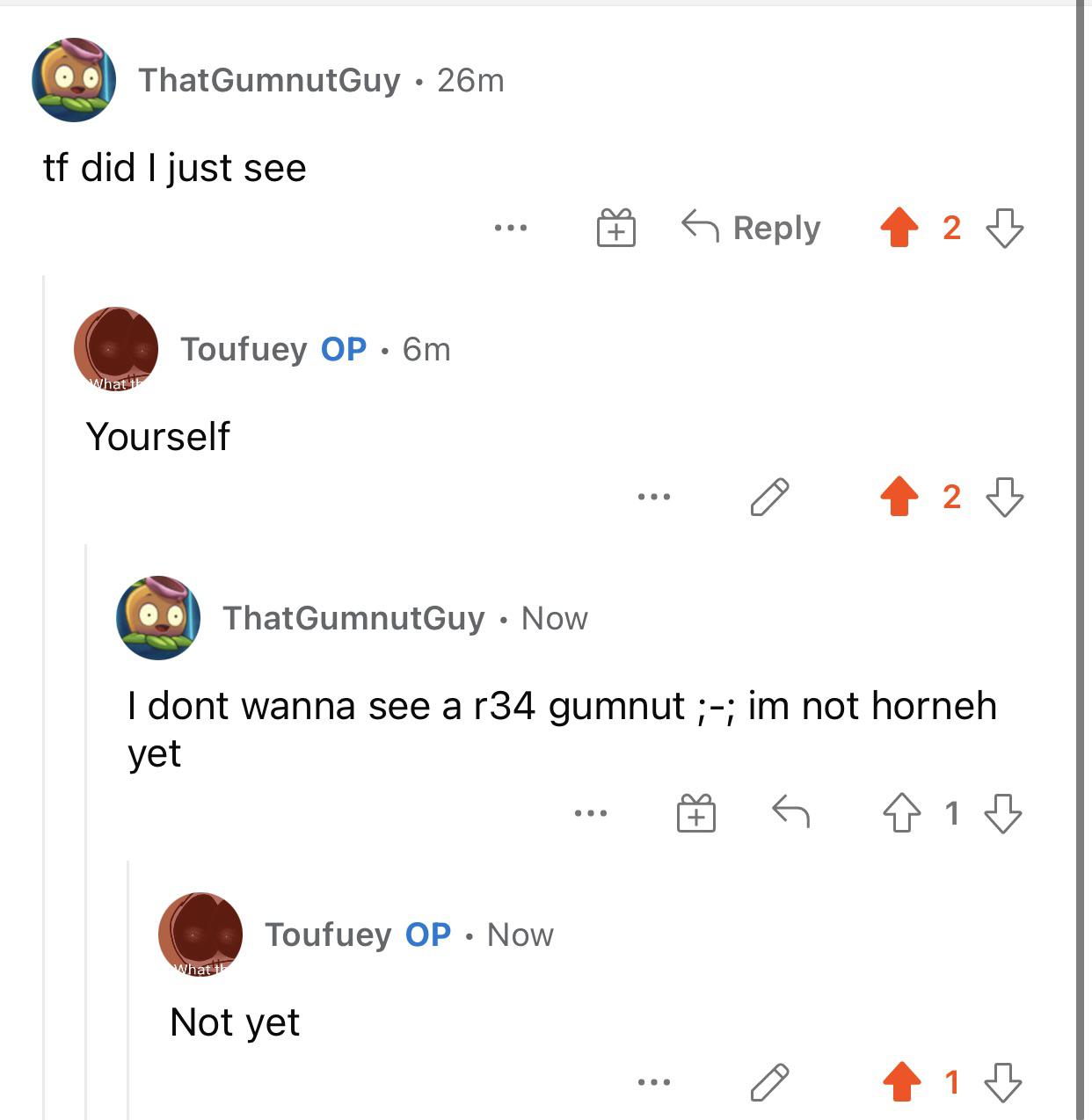This screenshot has width=1092, height=1120.
Task: Give award to 'tf did I just see' comment
Action: coord(615,228)
